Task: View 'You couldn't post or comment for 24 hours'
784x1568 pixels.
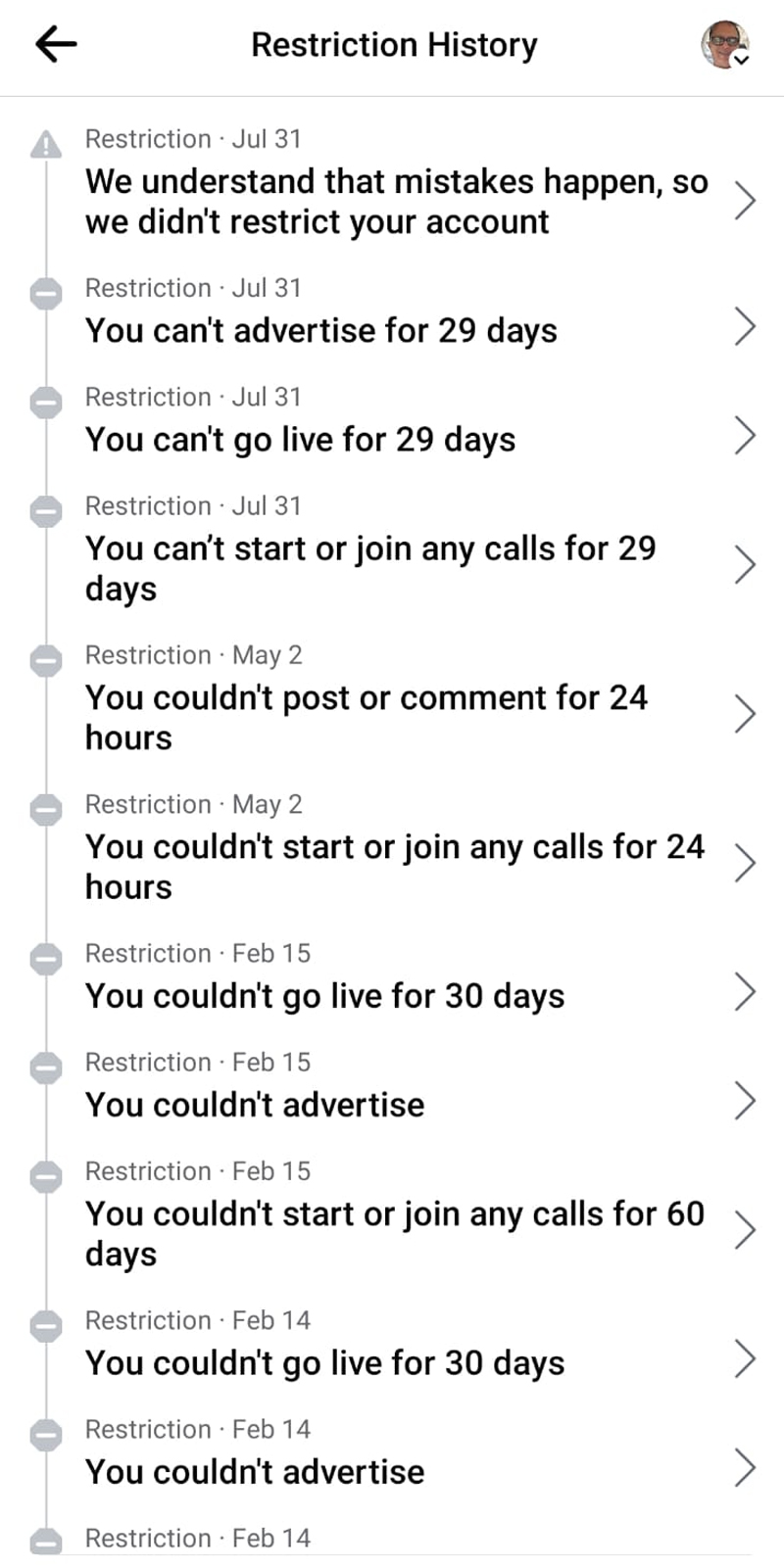Action: pyautogui.click(x=367, y=717)
